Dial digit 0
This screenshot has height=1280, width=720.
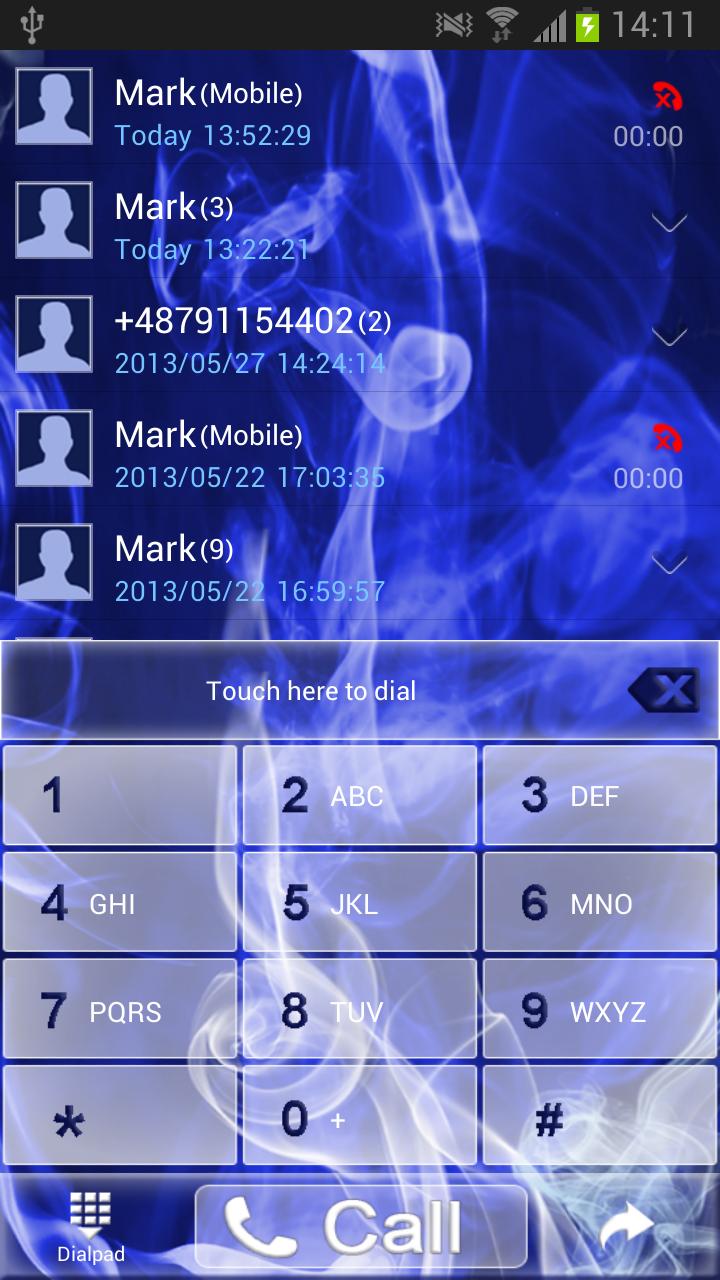[360, 1117]
